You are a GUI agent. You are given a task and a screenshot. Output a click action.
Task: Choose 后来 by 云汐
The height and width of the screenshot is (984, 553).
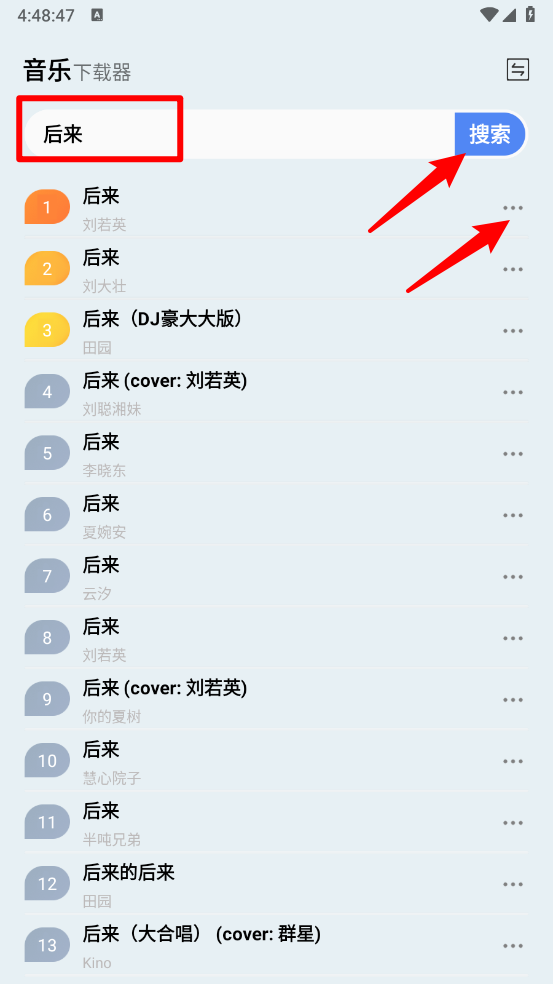pyautogui.click(x=276, y=577)
